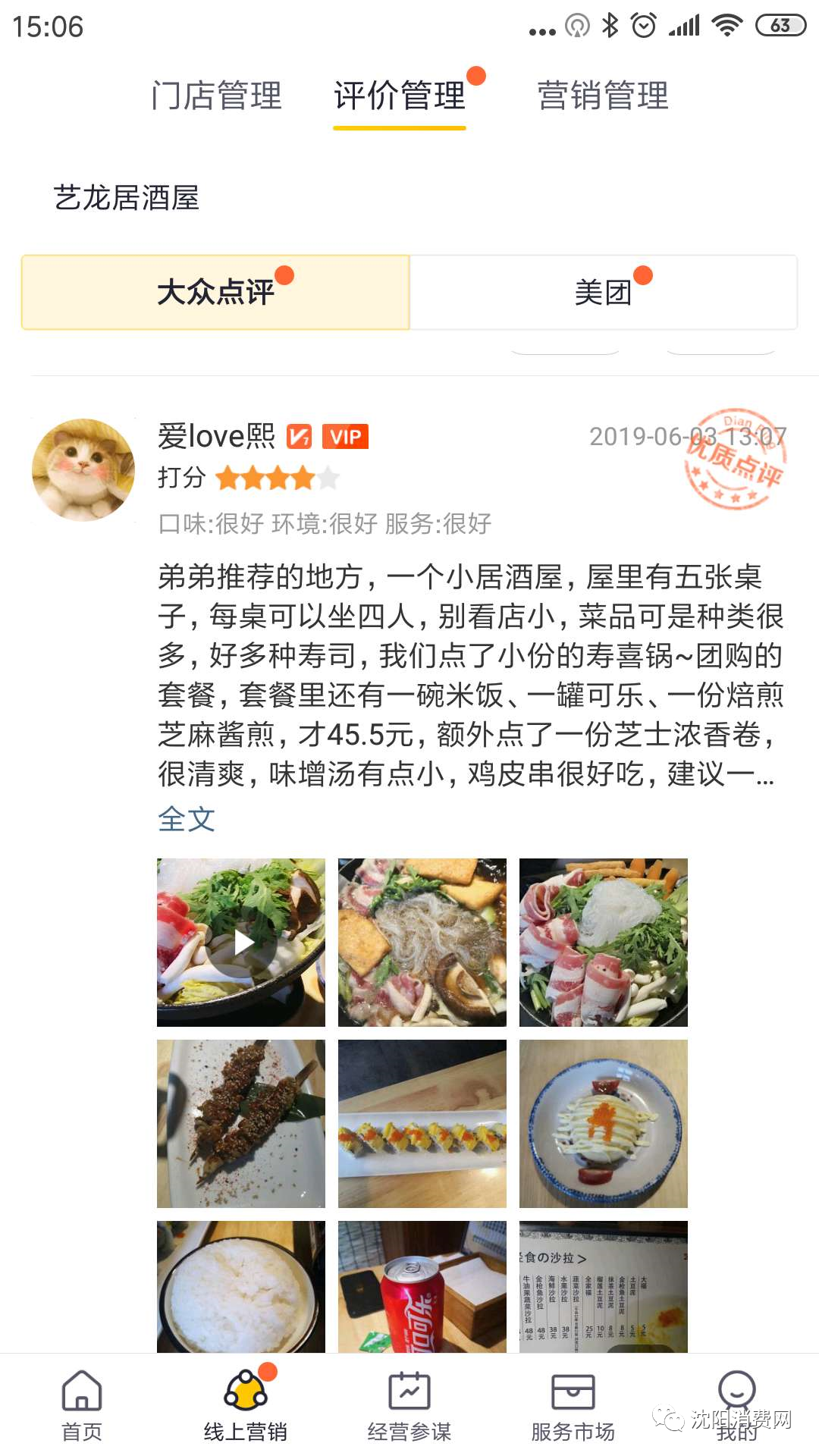
Task: Open the 线上营销 tab
Action: [x=246, y=1404]
